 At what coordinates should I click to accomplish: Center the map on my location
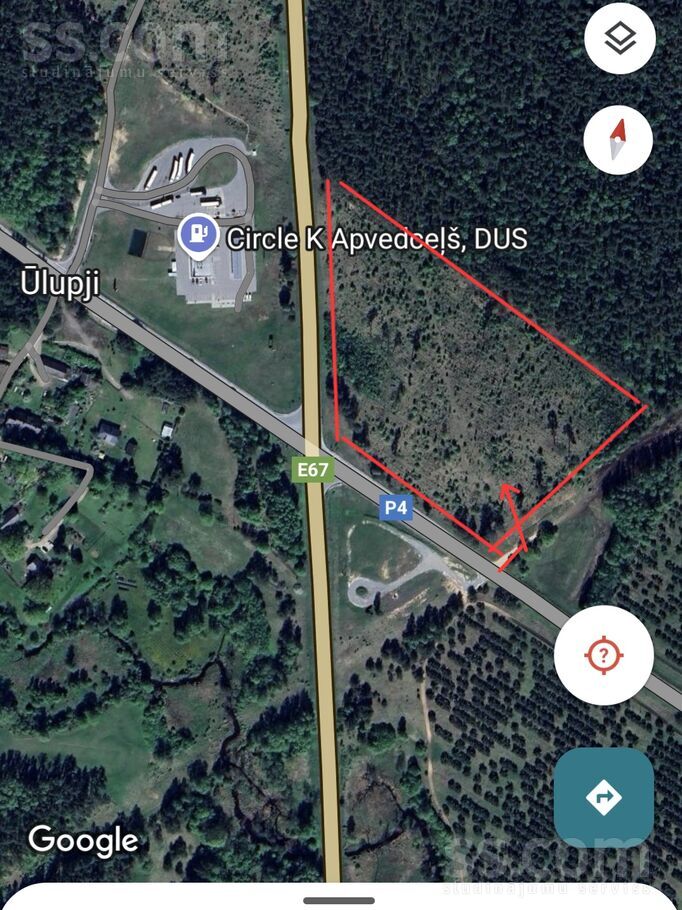click(x=604, y=656)
